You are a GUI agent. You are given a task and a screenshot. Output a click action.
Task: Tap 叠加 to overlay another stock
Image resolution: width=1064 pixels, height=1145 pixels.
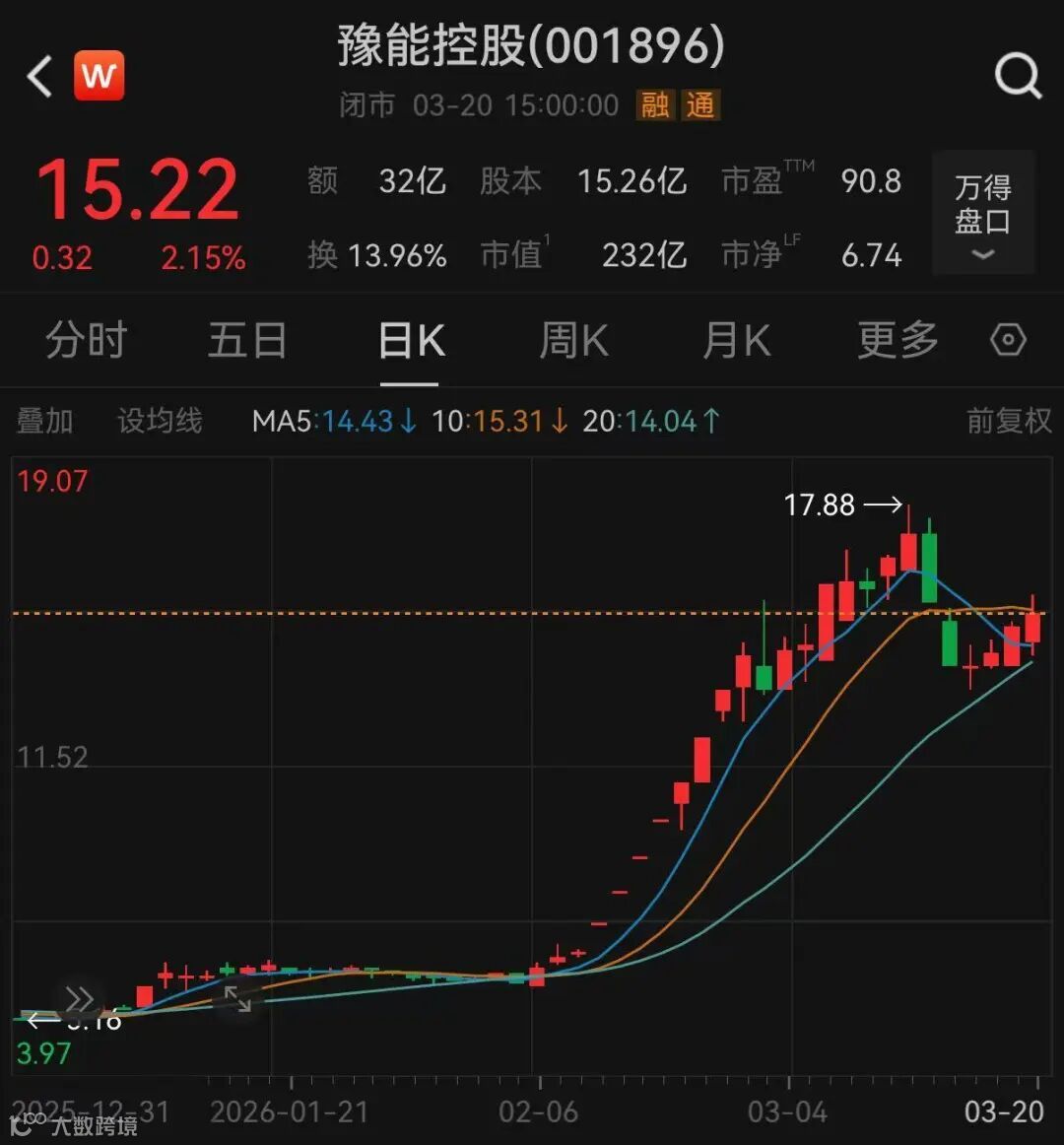[x=45, y=422]
